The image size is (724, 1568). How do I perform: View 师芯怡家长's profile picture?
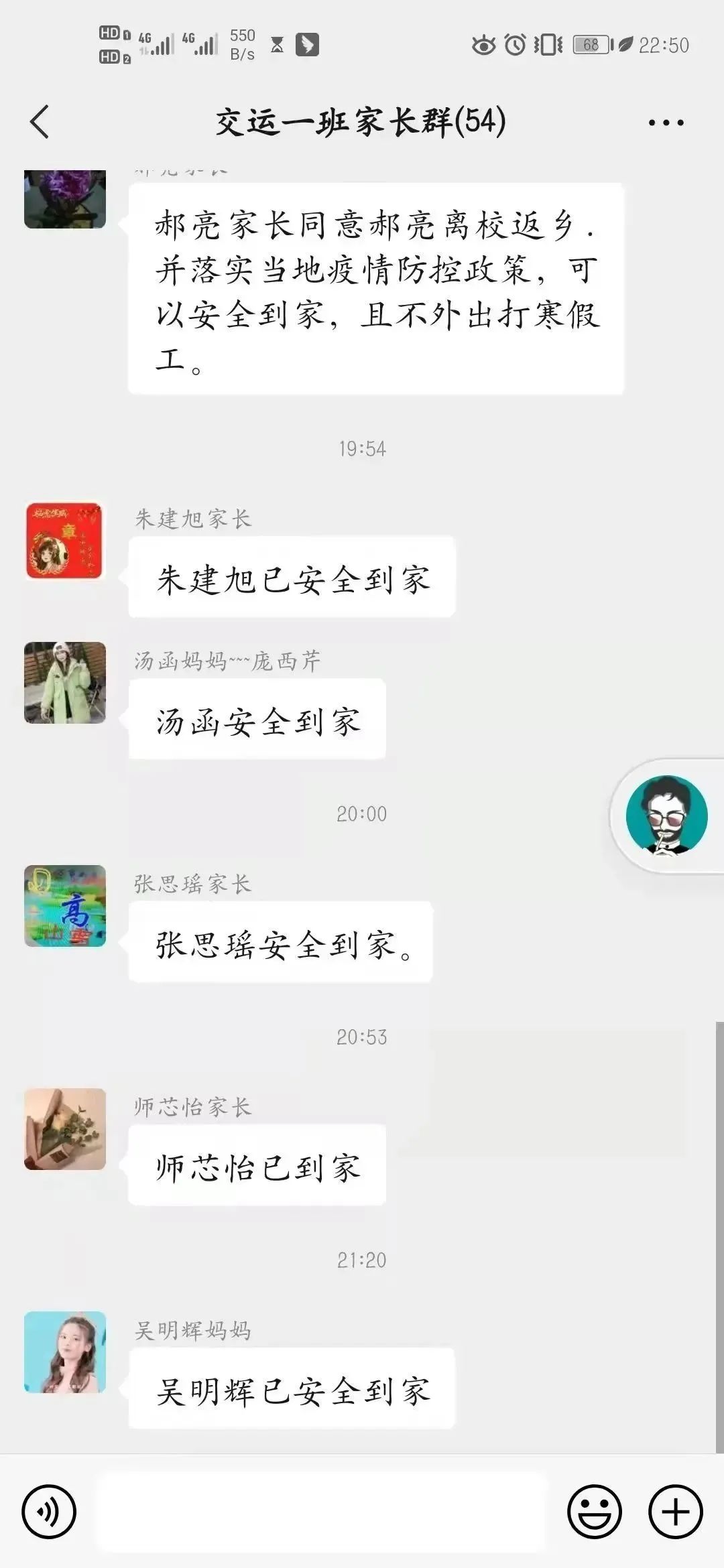[65, 1129]
